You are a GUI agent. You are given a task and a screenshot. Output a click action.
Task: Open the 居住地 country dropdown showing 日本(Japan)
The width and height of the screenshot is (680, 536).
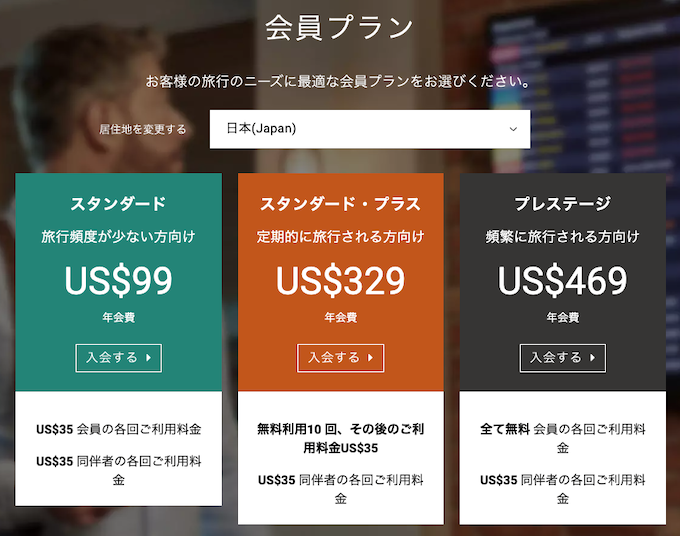(369, 129)
